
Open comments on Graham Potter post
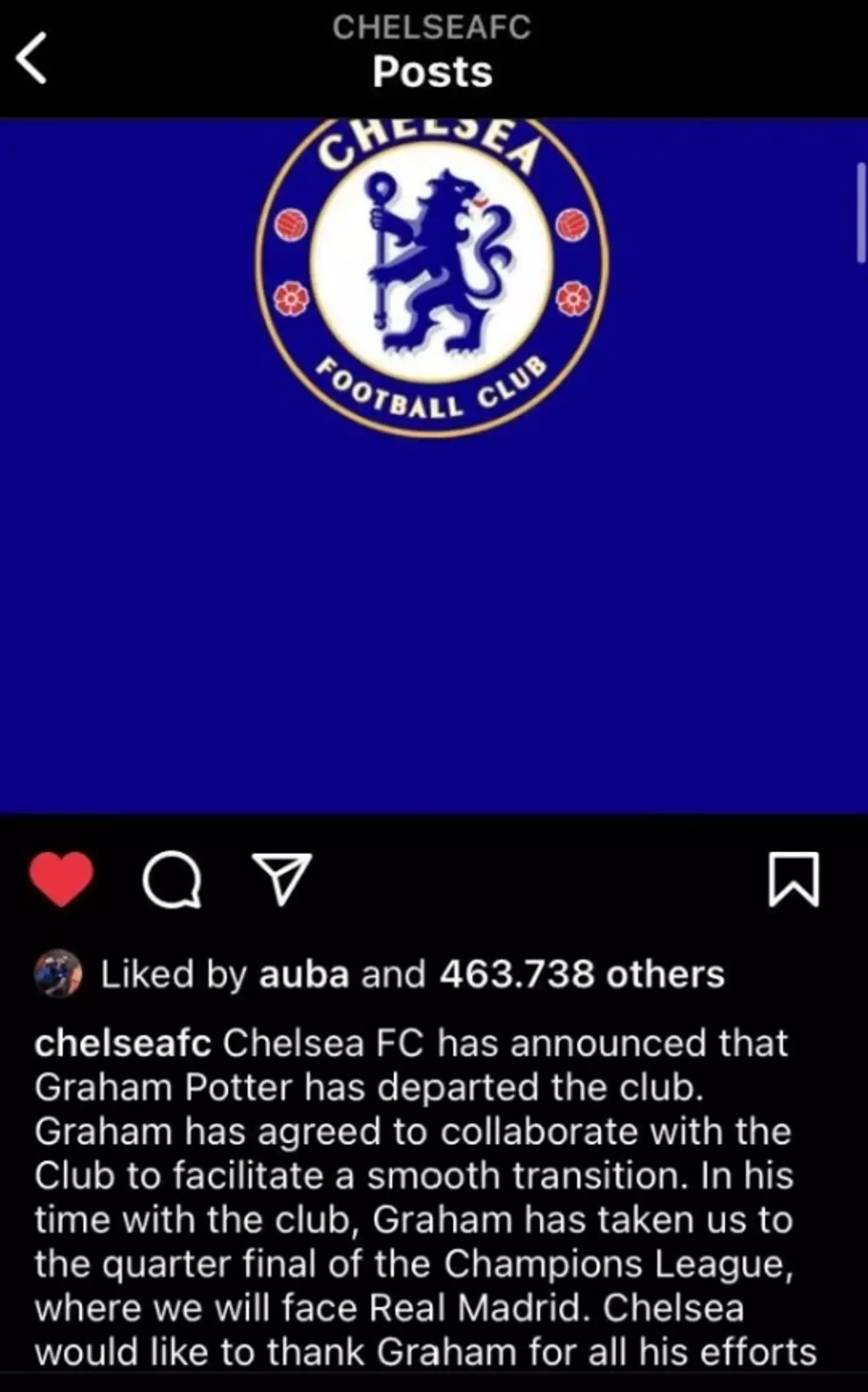click(172, 879)
